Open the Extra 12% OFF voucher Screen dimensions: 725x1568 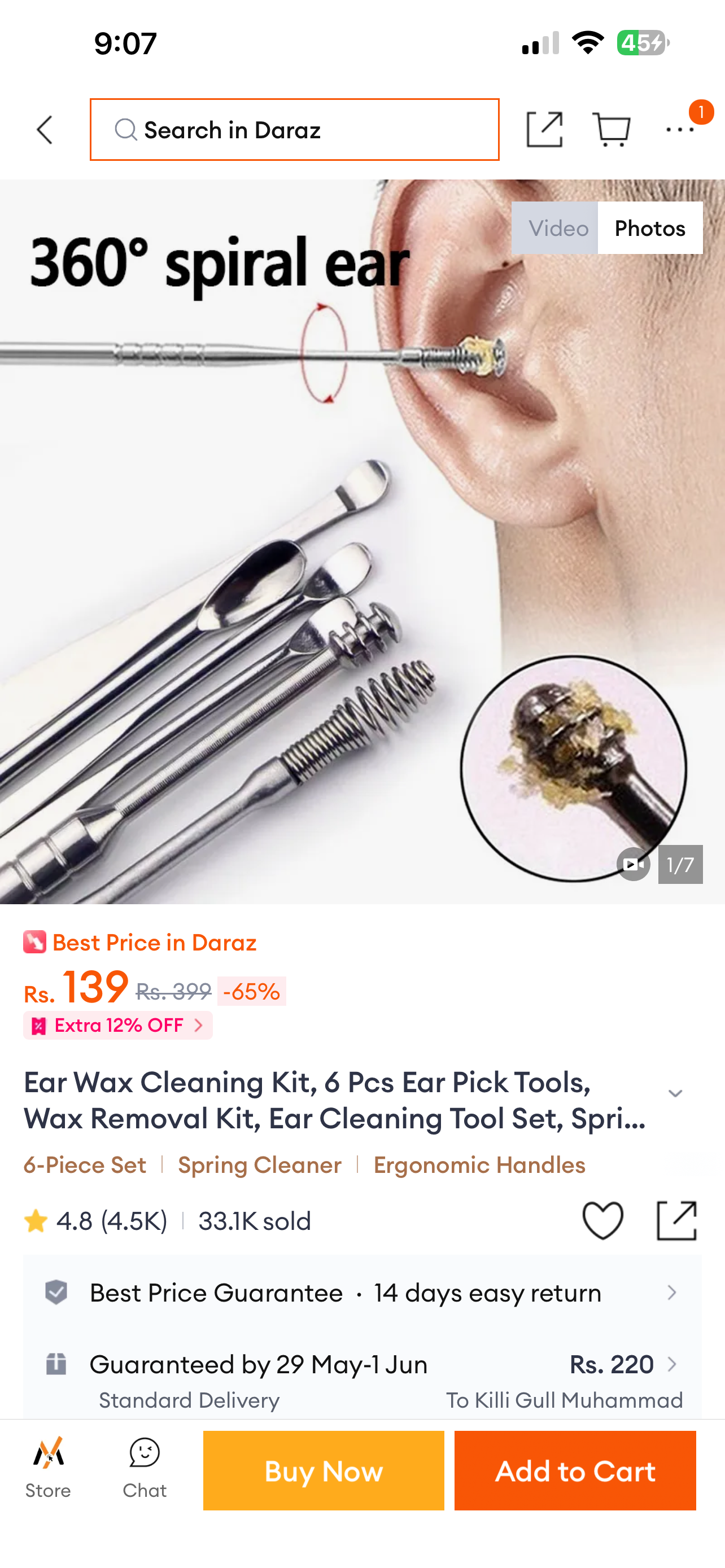[x=118, y=1026]
